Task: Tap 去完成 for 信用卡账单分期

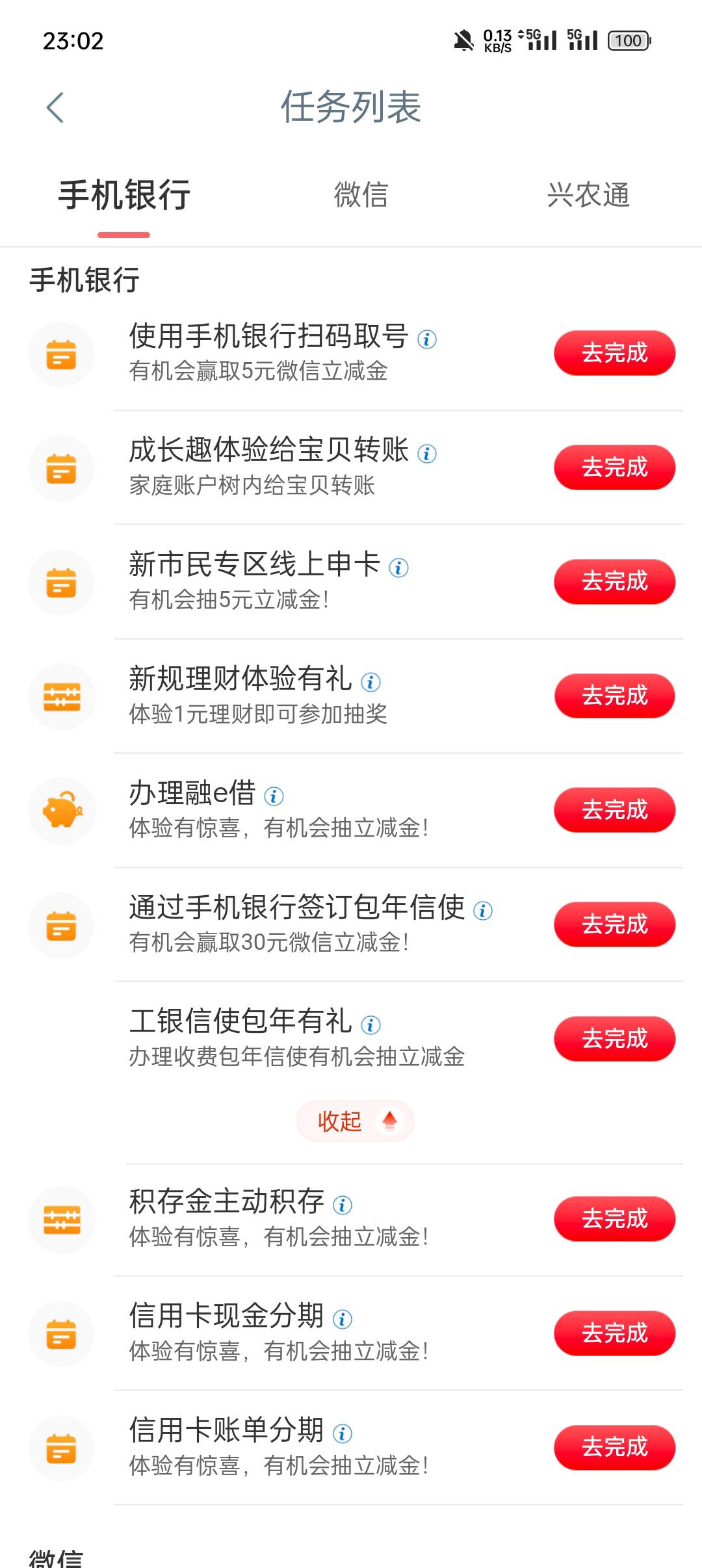Action: (614, 1447)
